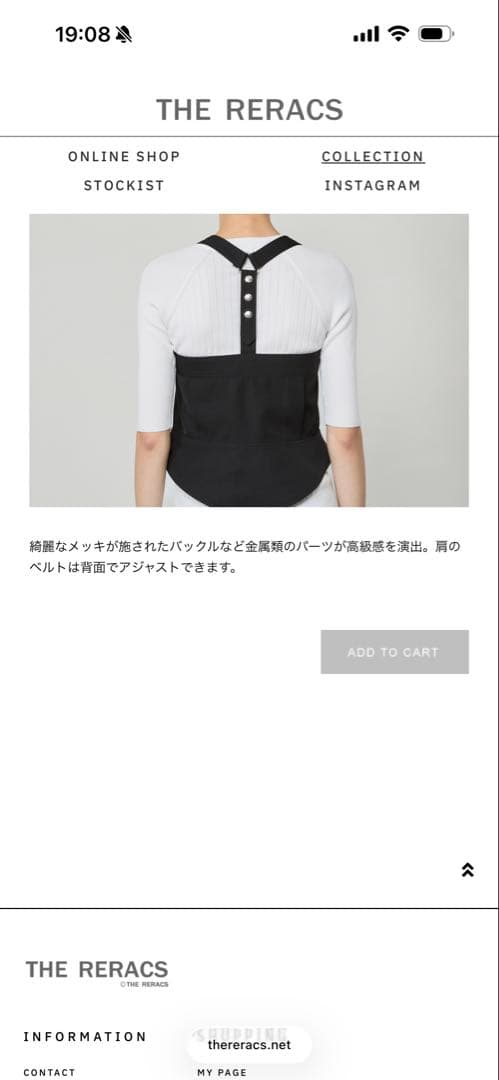The width and height of the screenshot is (499, 1080).
Task: Go to the COLLECTION page
Action: [373, 157]
